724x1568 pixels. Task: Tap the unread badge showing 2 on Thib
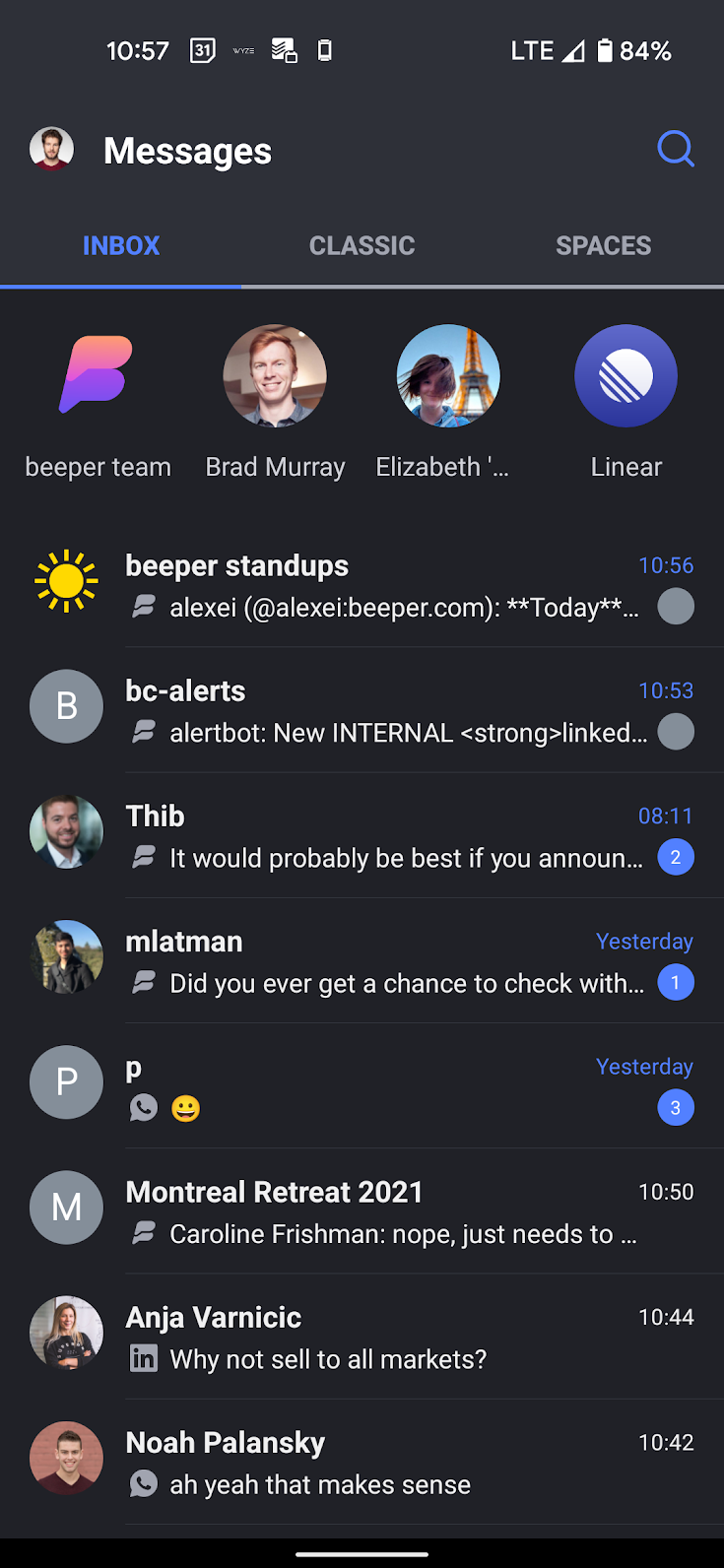tap(676, 857)
